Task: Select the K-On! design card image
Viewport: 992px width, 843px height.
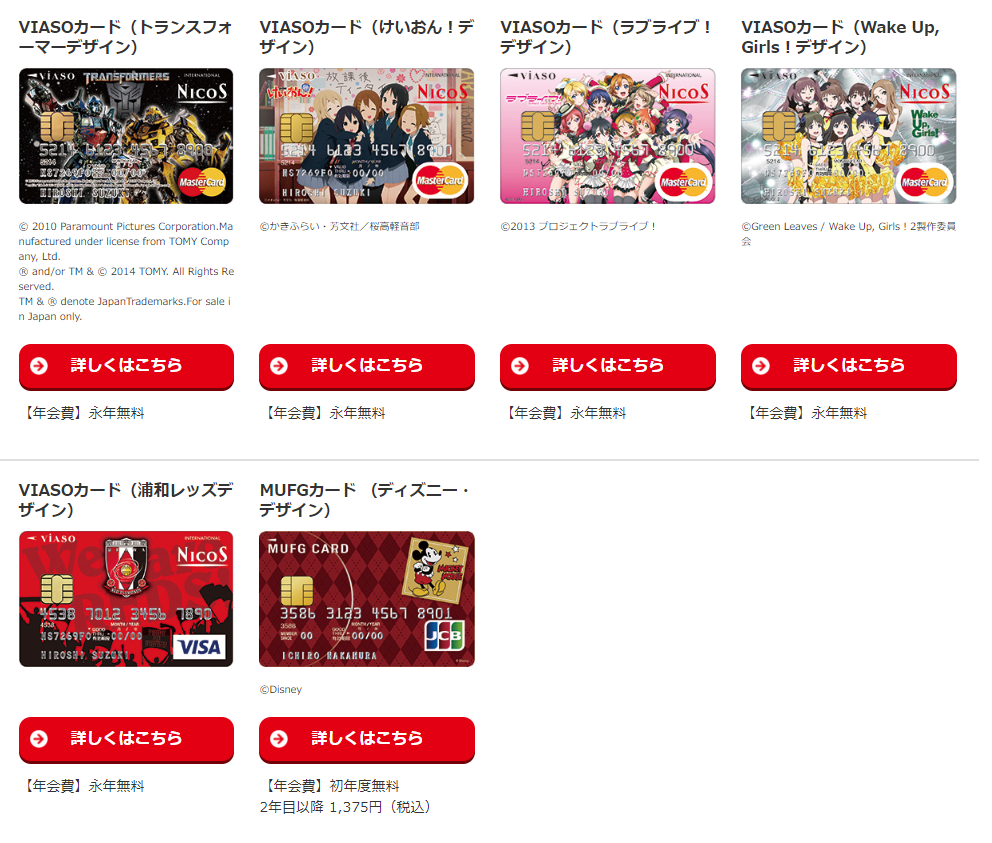Action: 366,136
